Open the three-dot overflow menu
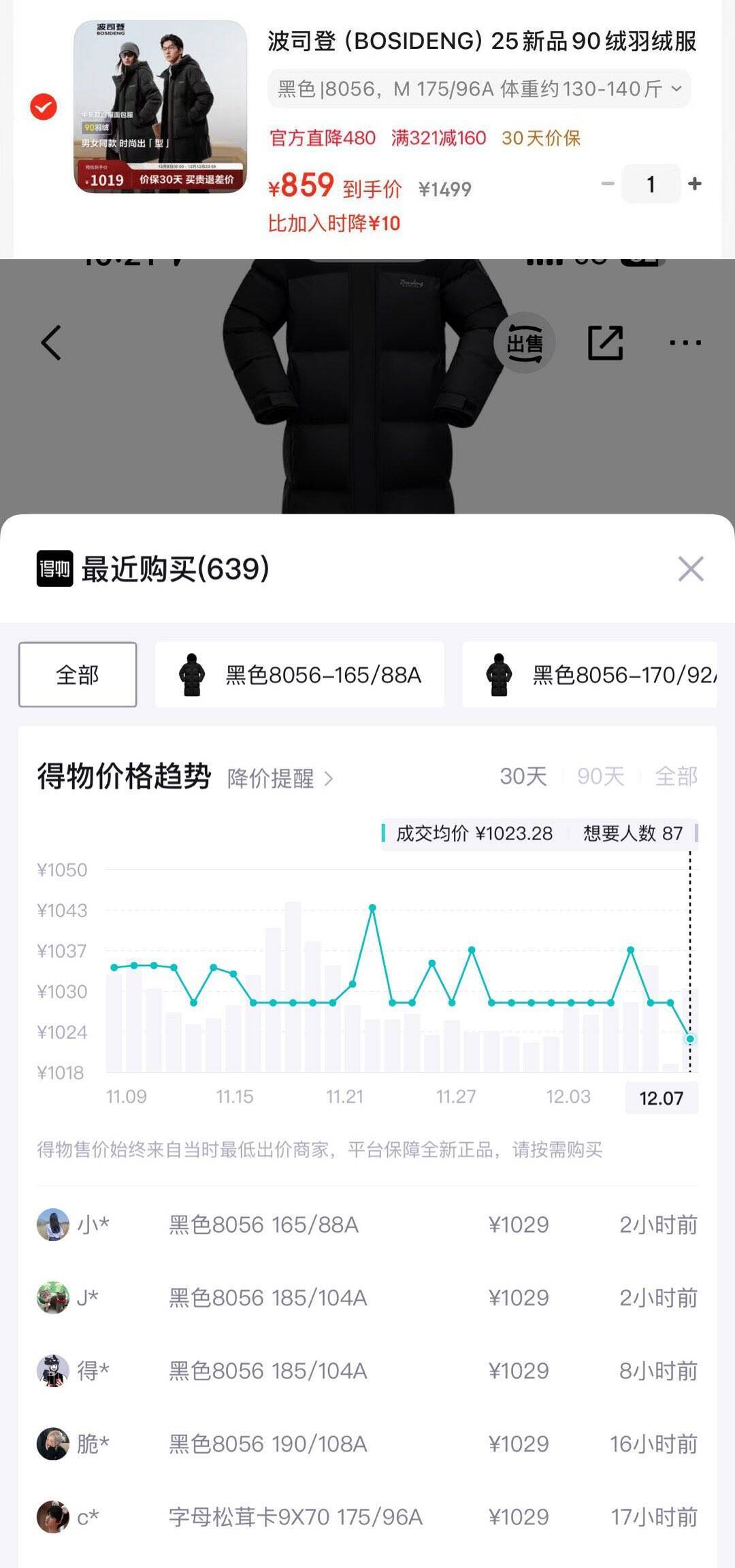Screen dimensions: 735x1568 coord(685,343)
